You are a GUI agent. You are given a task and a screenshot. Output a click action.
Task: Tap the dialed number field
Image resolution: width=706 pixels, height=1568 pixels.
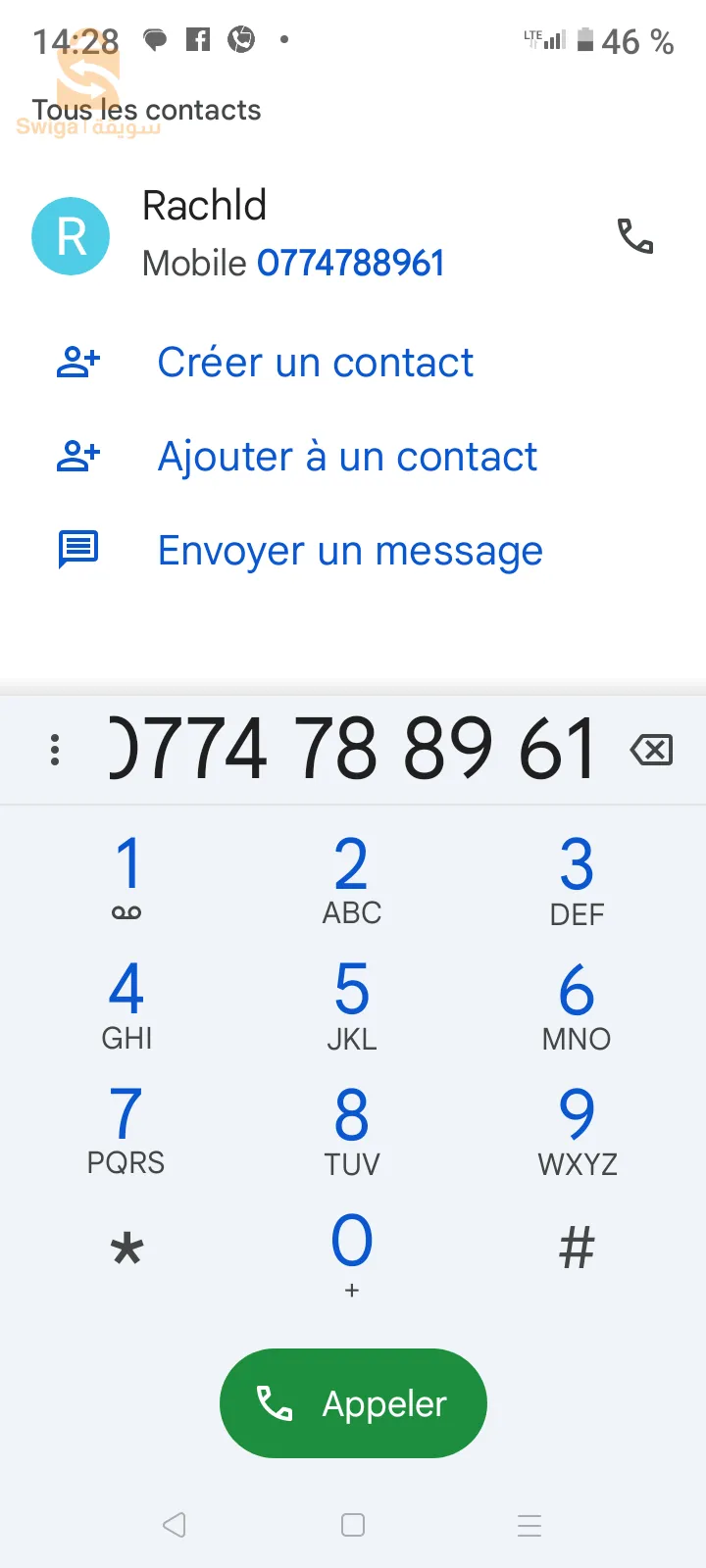(353, 750)
